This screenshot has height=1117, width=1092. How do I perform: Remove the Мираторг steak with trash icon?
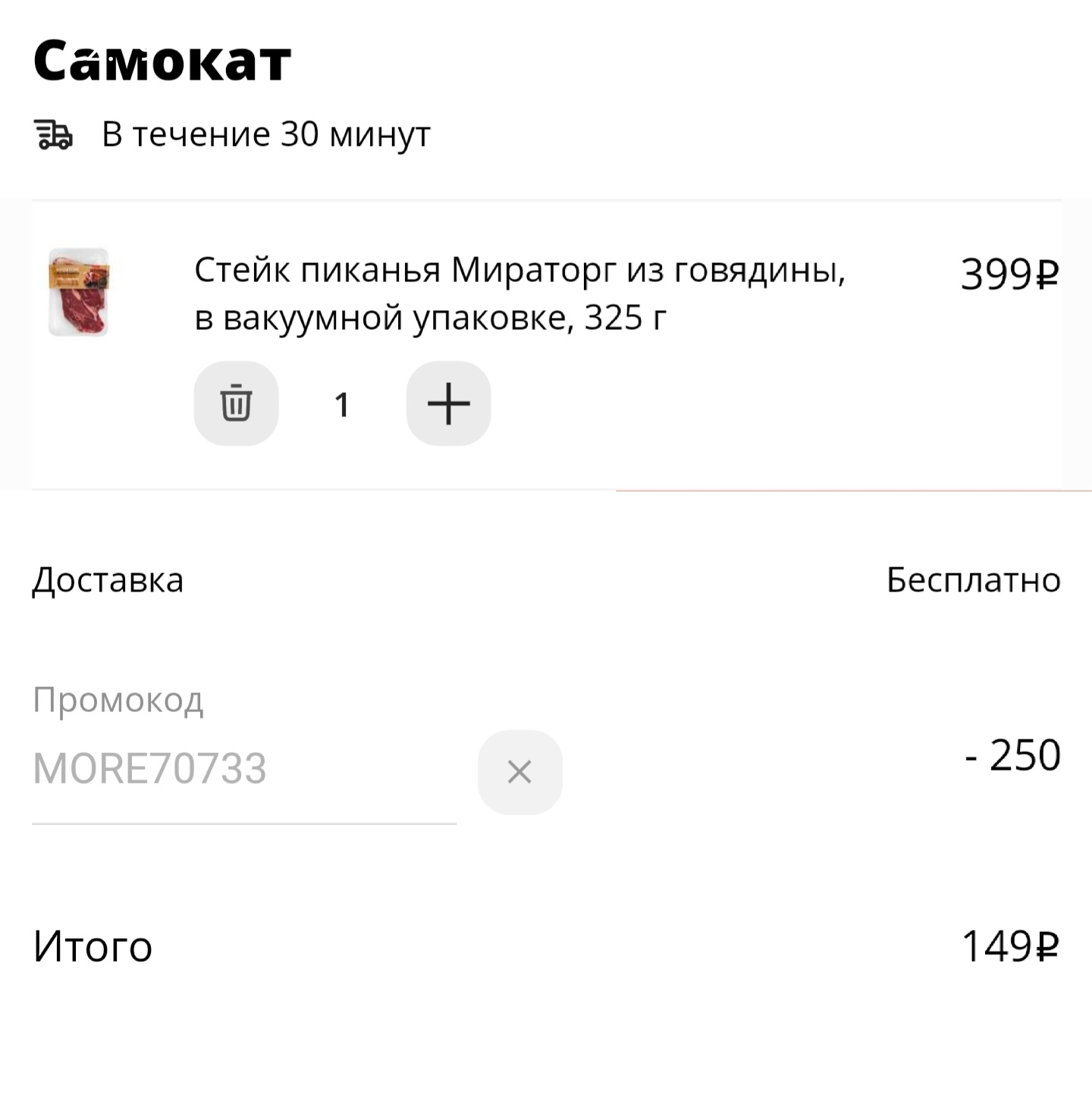tap(236, 403)
